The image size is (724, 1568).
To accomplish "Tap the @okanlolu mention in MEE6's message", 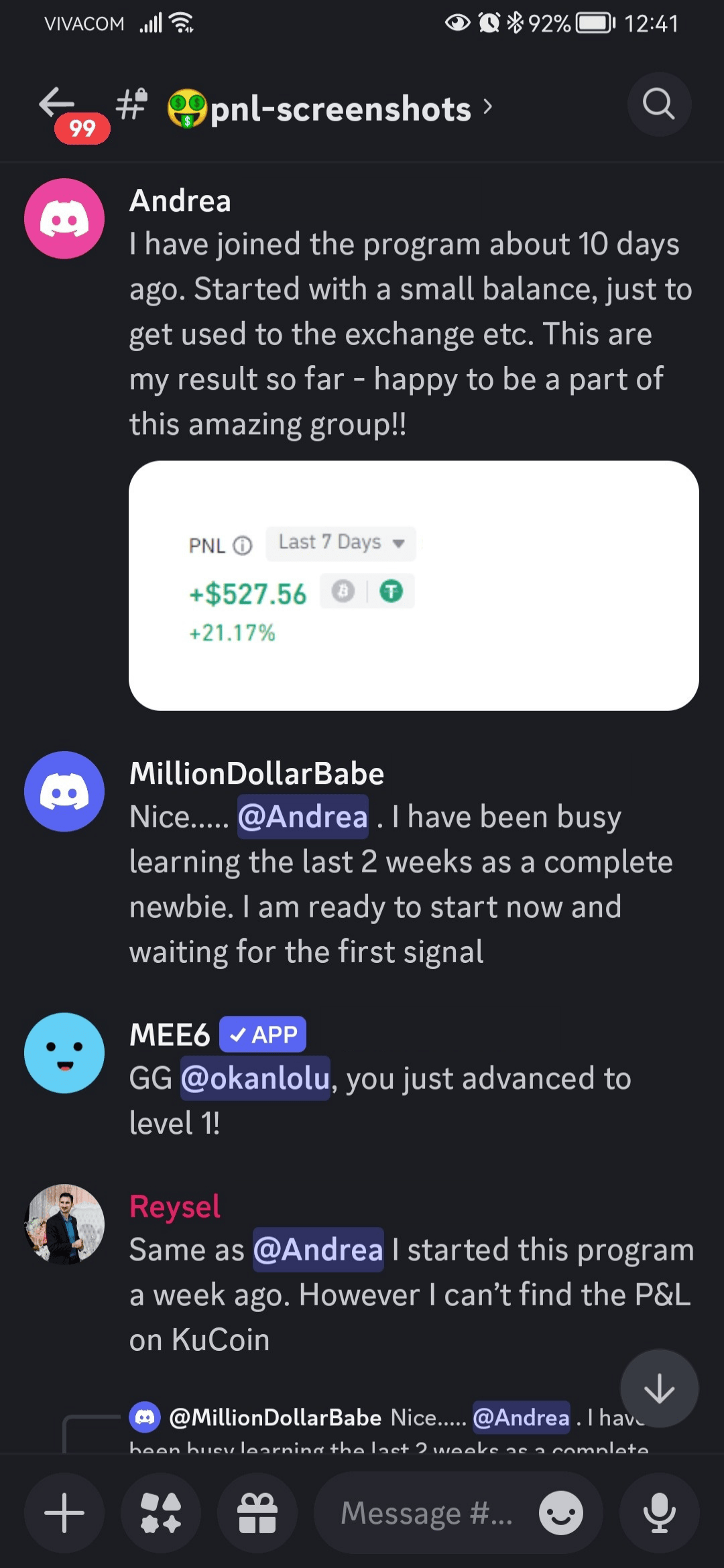I will 255,1078.
